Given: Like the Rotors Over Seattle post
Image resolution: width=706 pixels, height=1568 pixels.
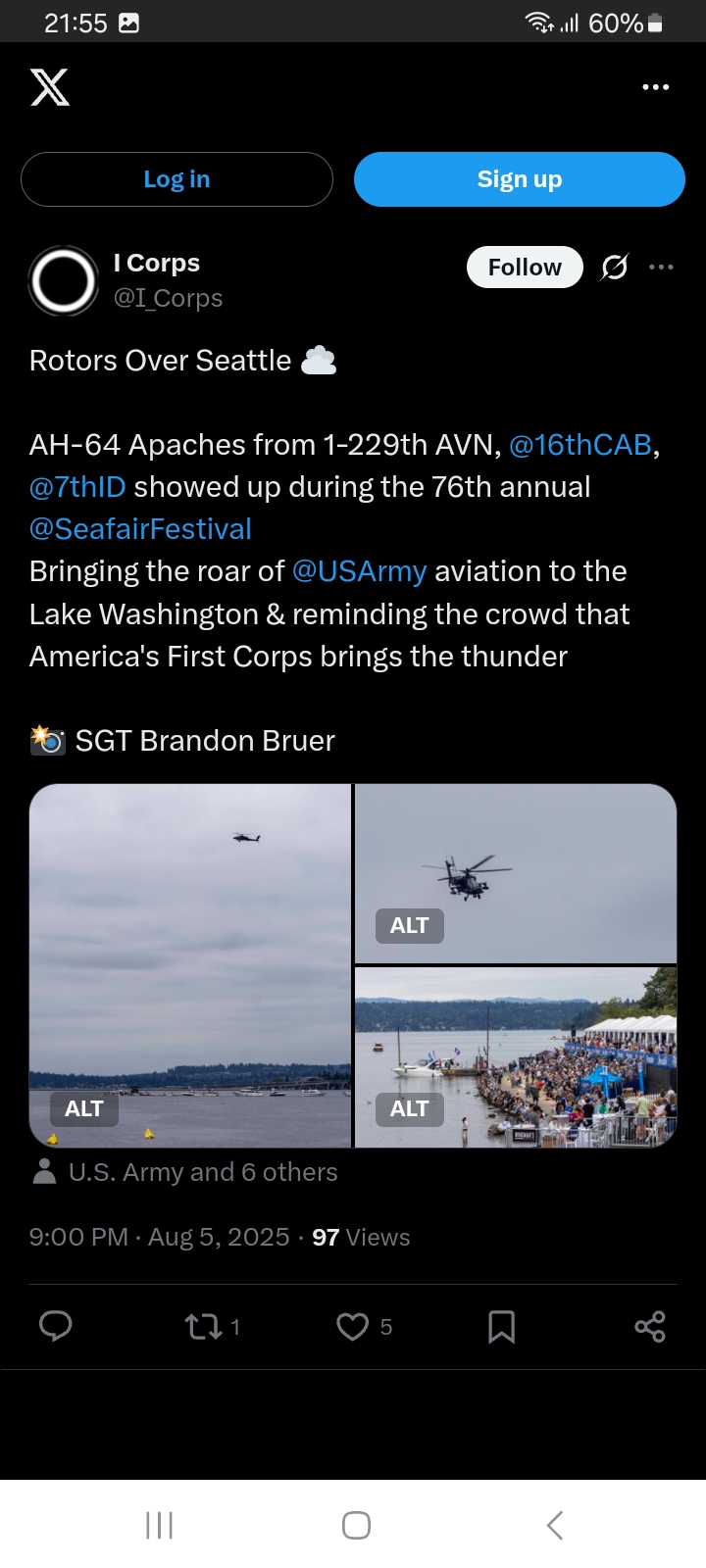Looking at the screenshot, I should click(364, 1327).
